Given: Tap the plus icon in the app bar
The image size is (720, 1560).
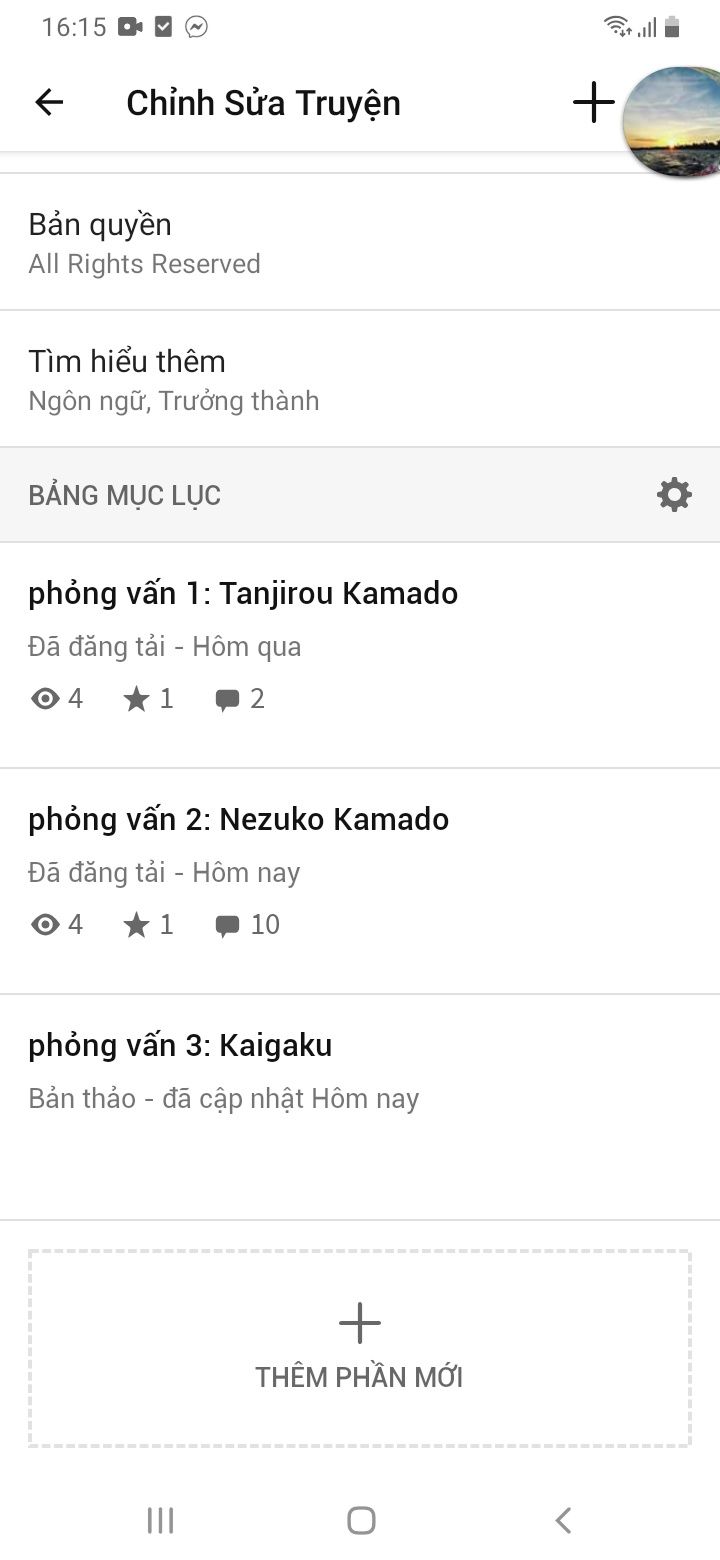Looking at the screenshot, I should [x=593, y=102].
